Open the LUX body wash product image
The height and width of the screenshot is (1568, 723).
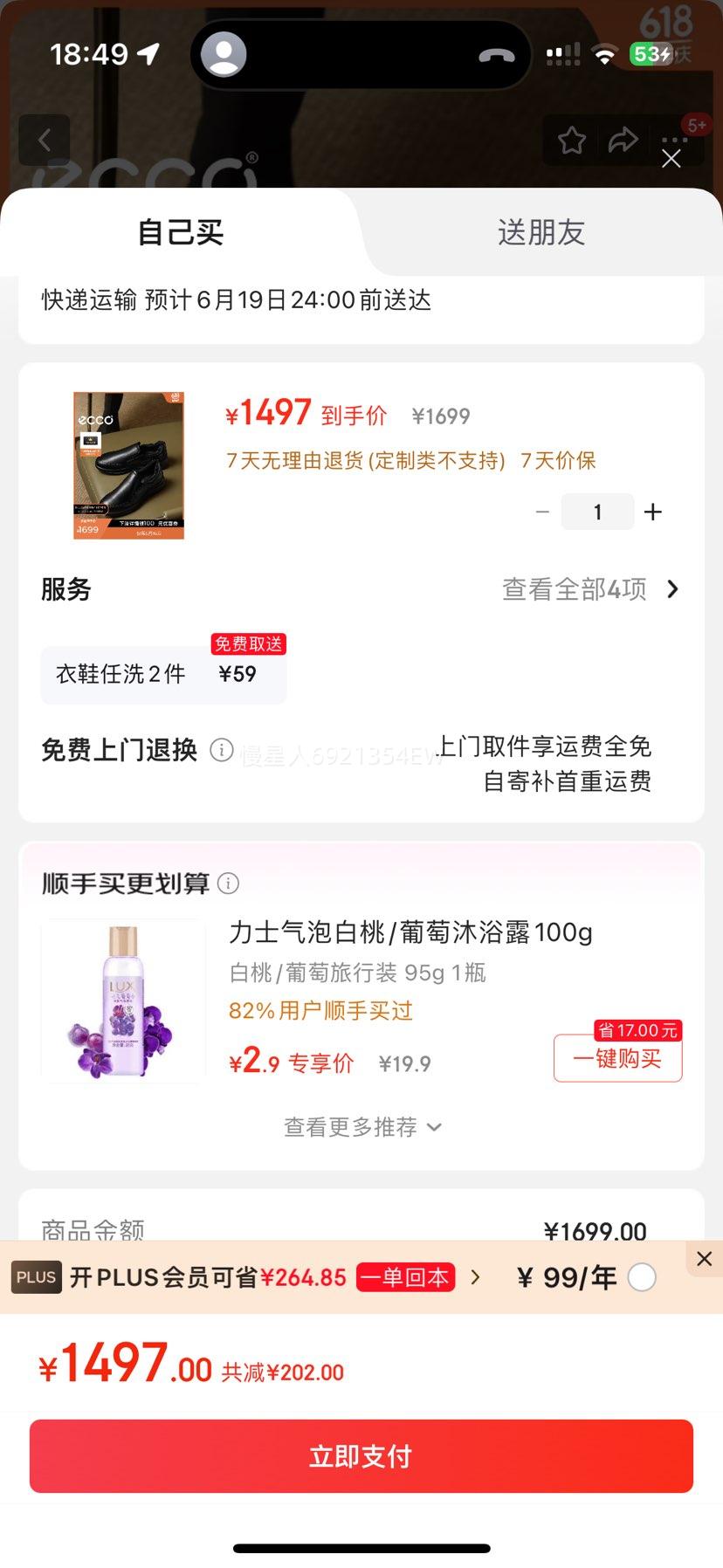123,1001
